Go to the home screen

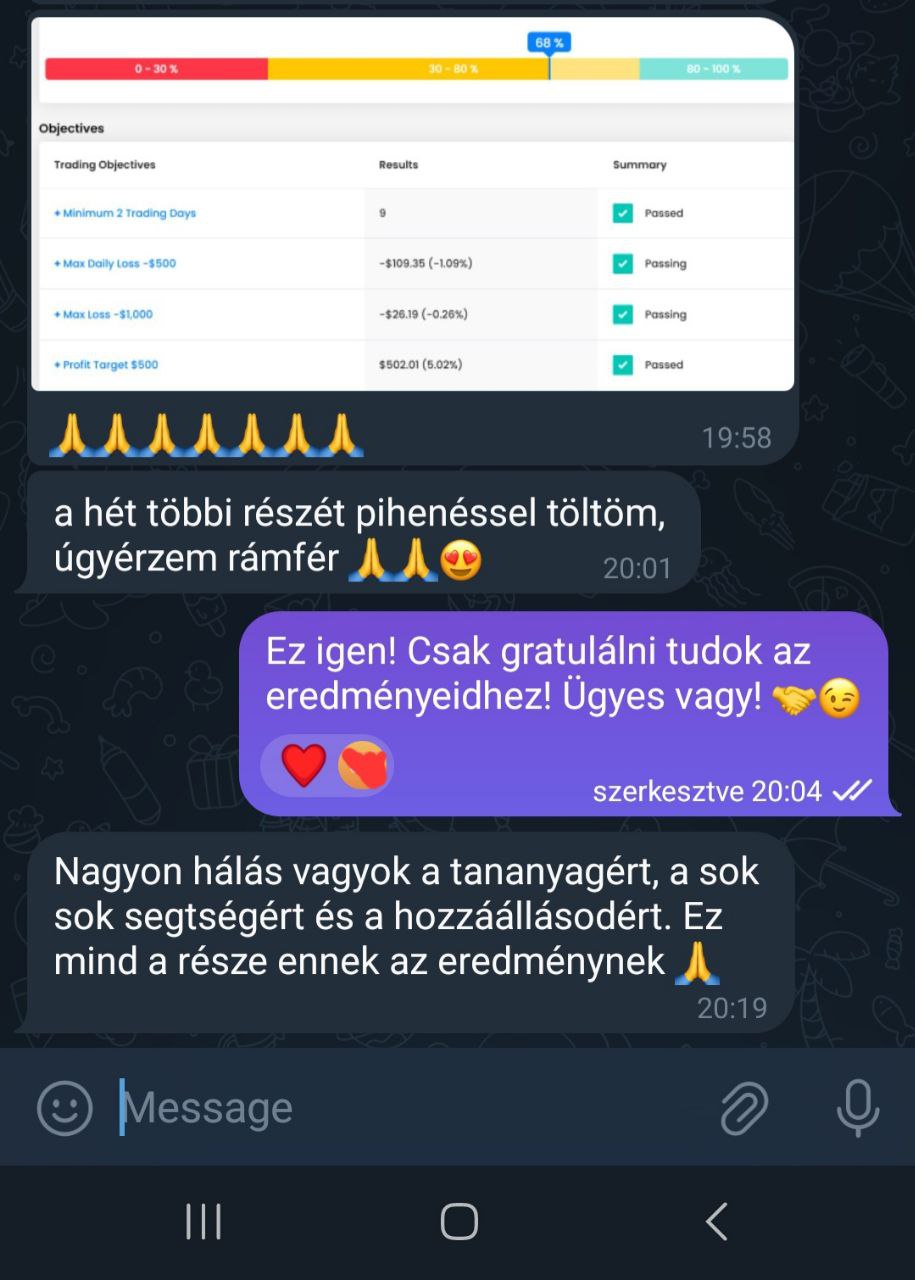click(x=459, y=1221)
